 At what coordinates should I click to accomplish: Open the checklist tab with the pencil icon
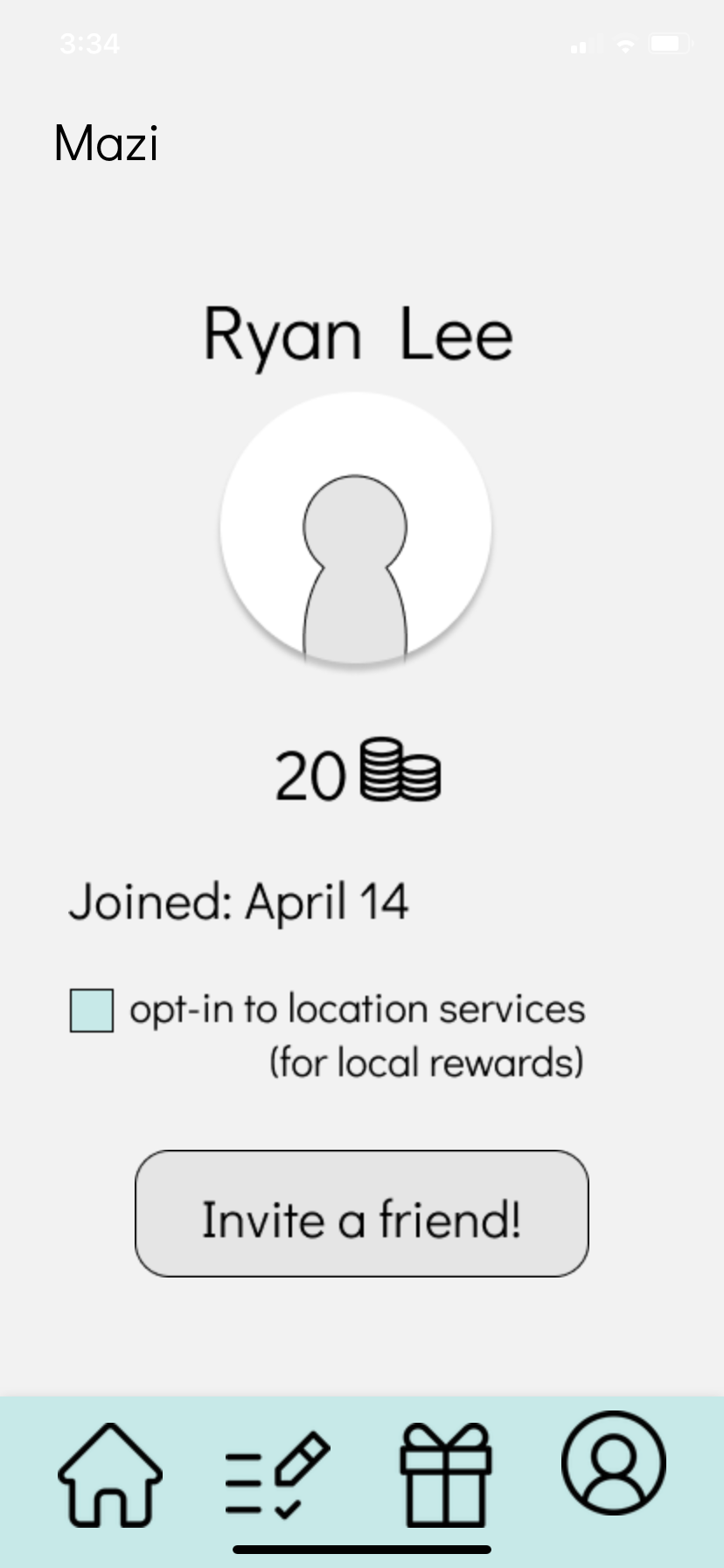click(x=277, y=1475)
